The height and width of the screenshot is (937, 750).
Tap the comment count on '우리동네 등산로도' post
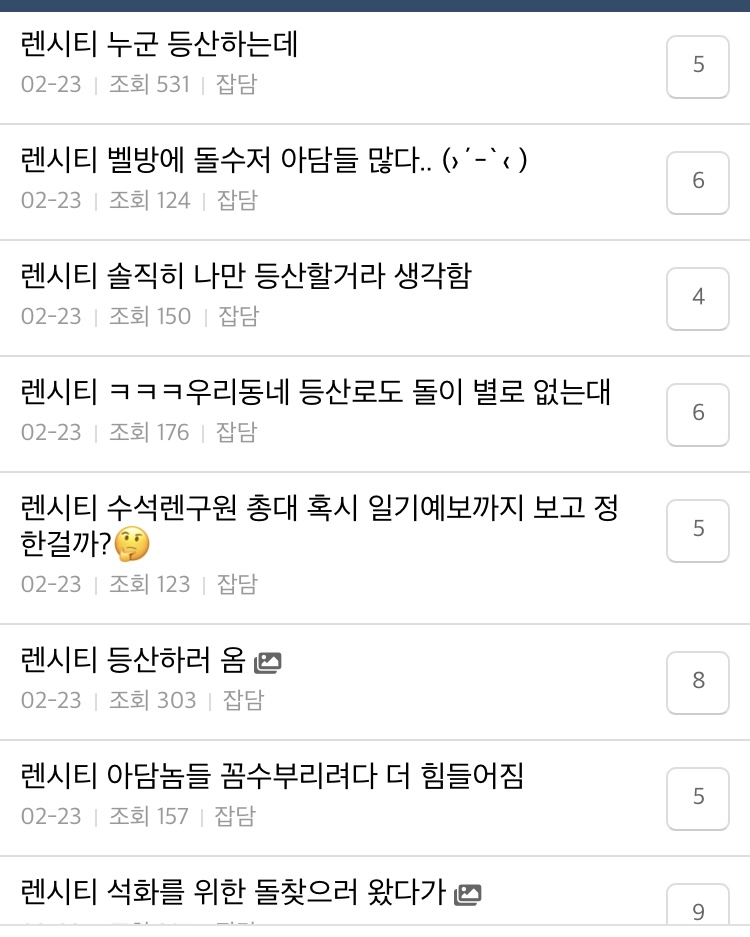click(698, 413)
